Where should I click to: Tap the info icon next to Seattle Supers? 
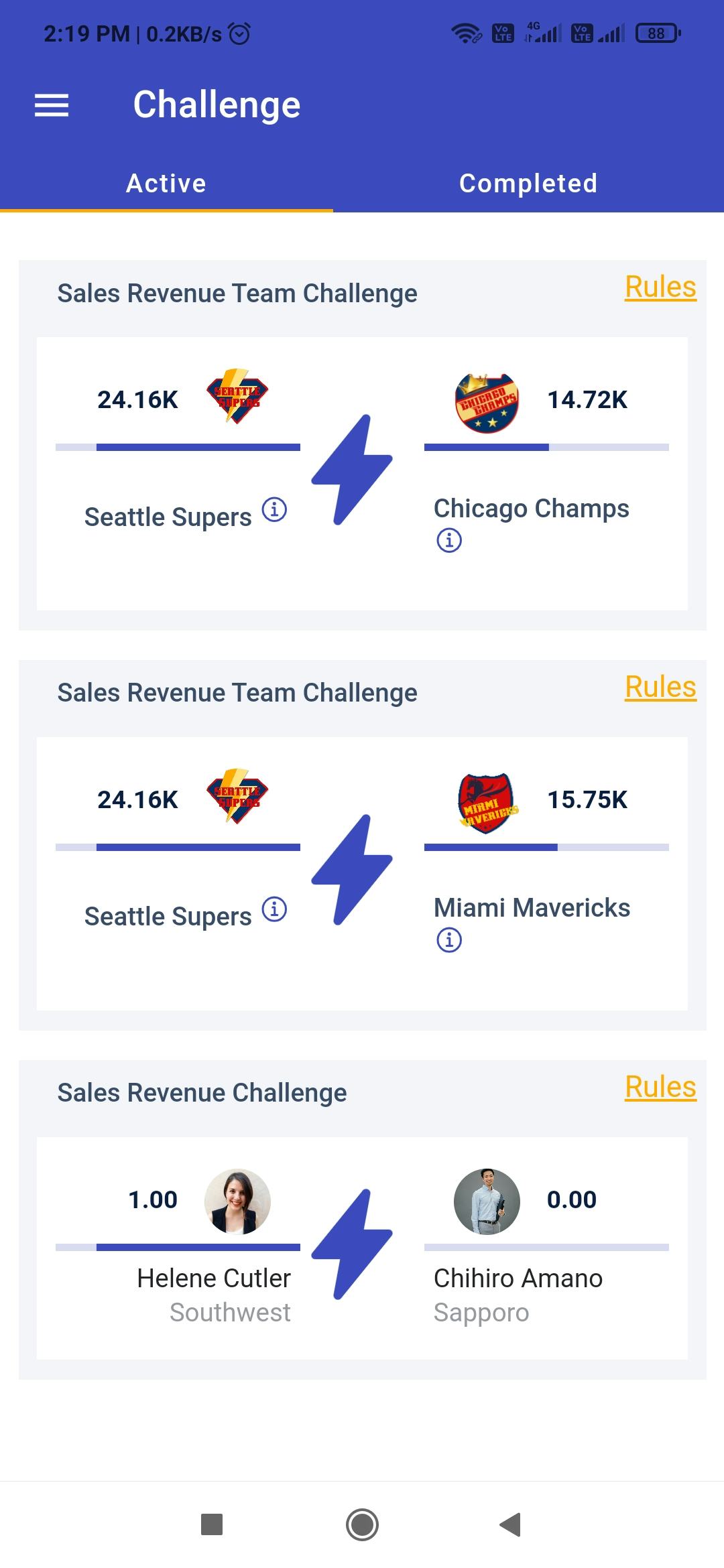tap(274, 510)
